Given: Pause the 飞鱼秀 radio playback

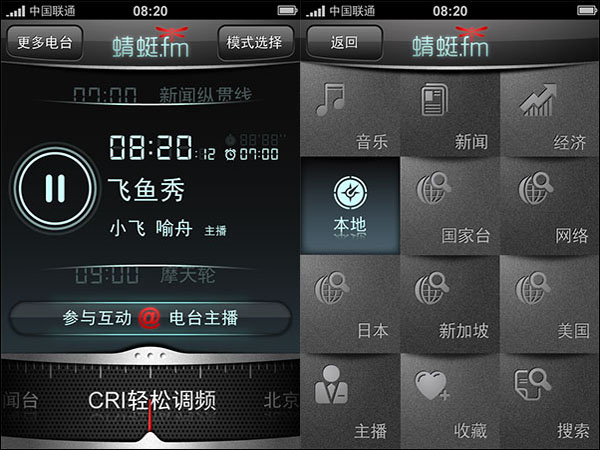Looking at the screenshot, I should click(x=55, y=187).
